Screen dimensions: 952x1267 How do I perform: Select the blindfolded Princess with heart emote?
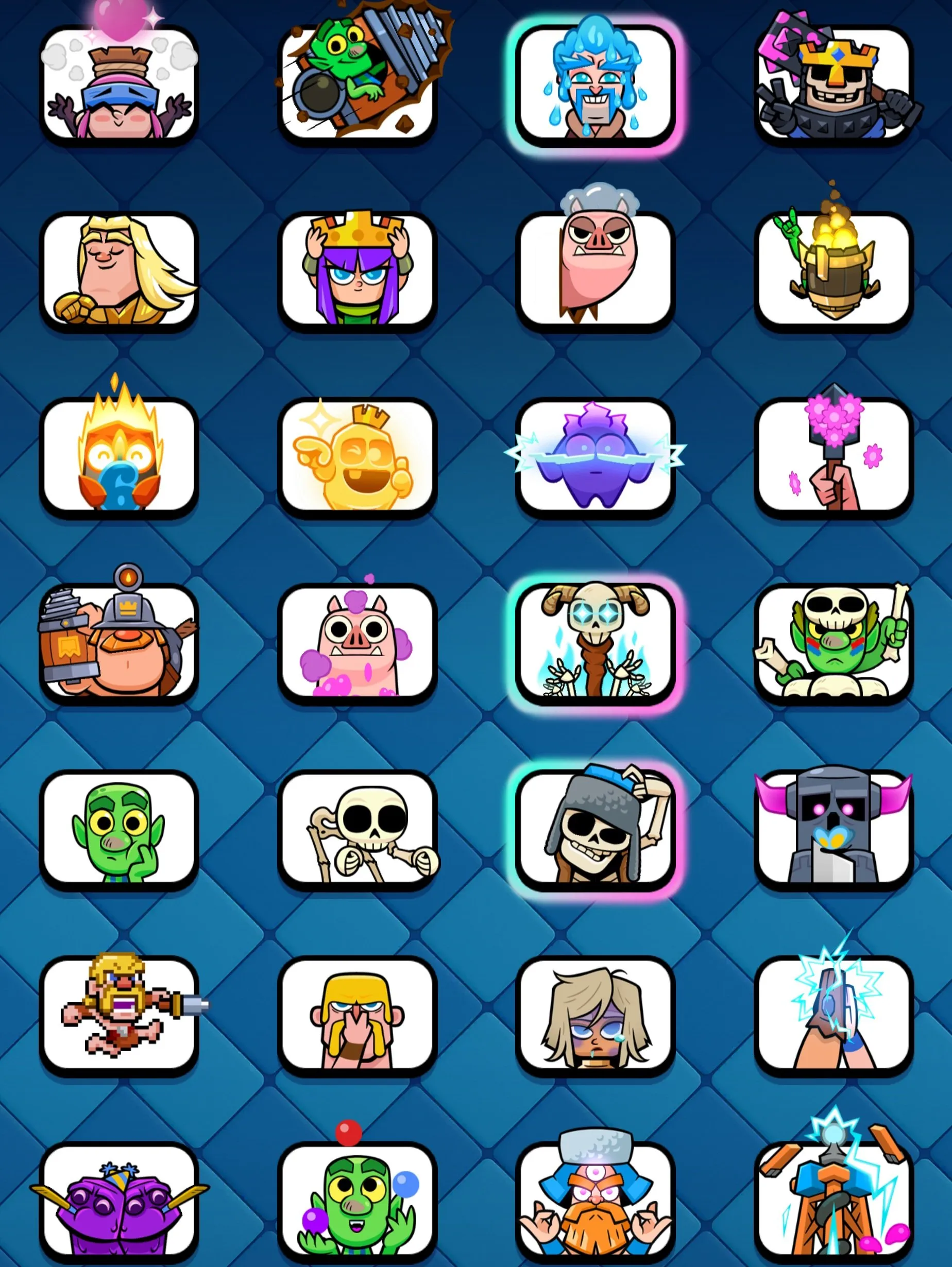[x=117, y=86]
